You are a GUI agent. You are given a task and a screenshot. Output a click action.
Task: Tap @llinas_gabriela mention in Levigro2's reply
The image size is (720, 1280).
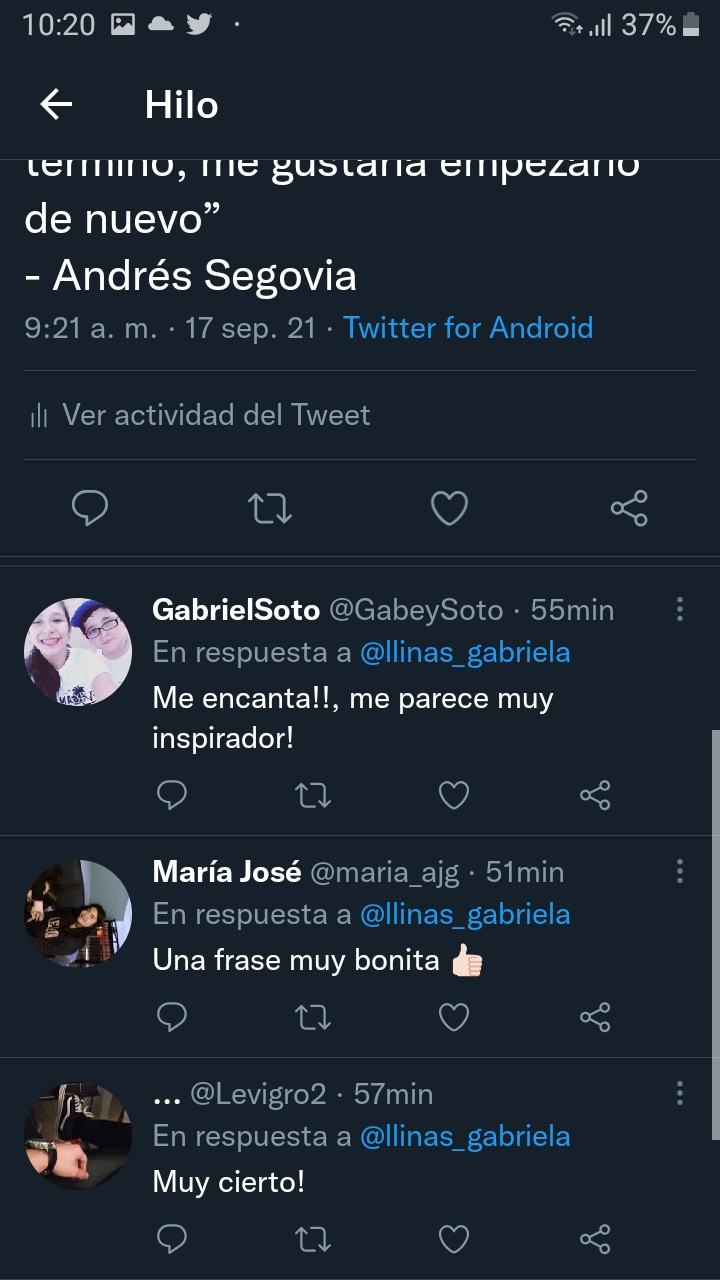pyautogui.click(x=464, y=1136)
